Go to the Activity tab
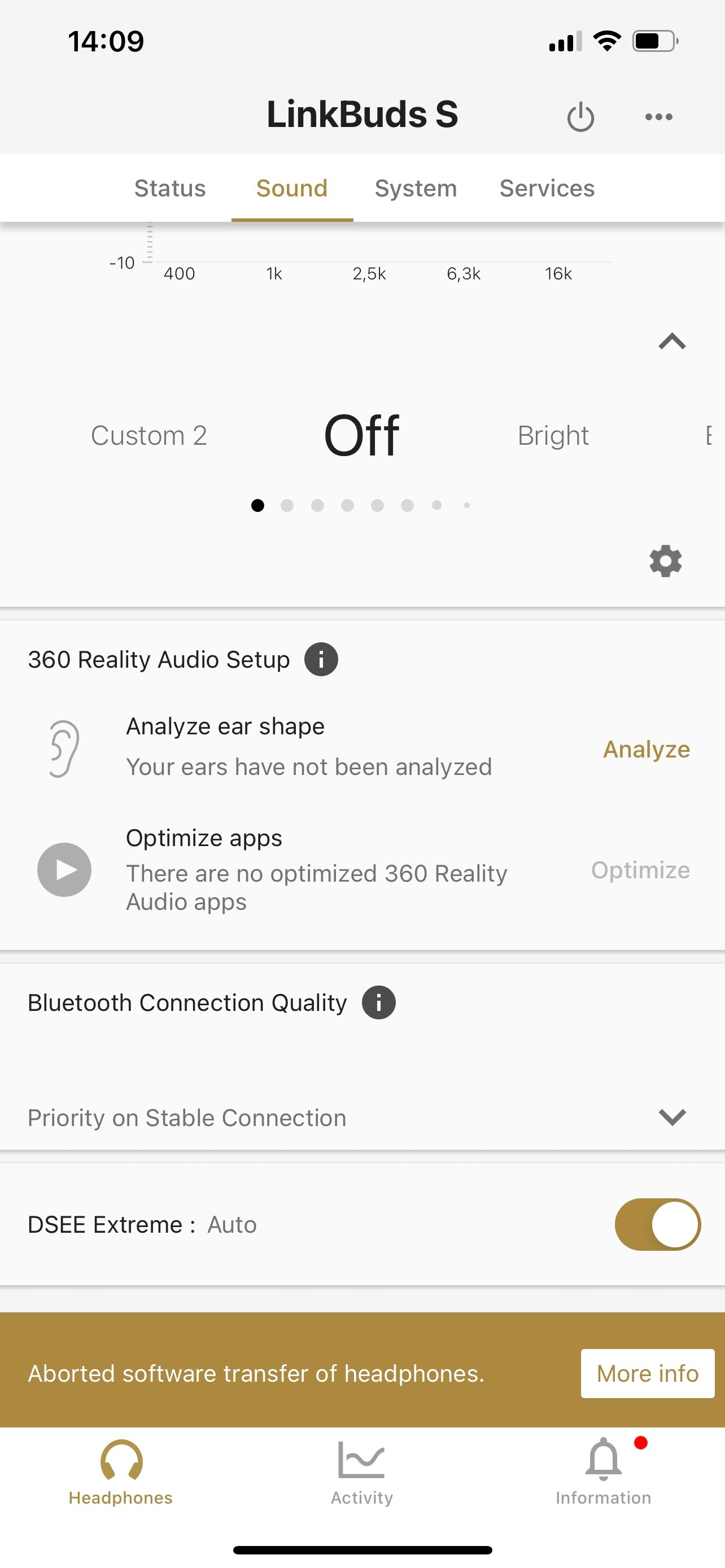This screenshot has width=725, height=1568. (361, 1472)
